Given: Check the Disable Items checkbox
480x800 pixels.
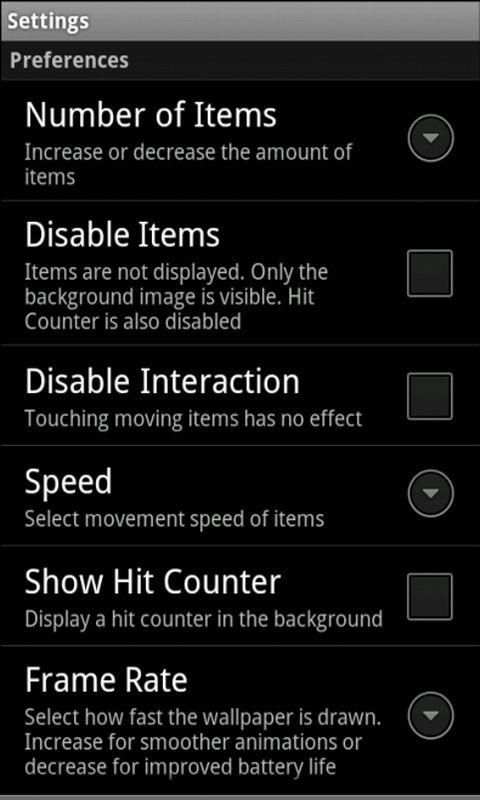Looking at the screenshot, I should coord(430,273).
